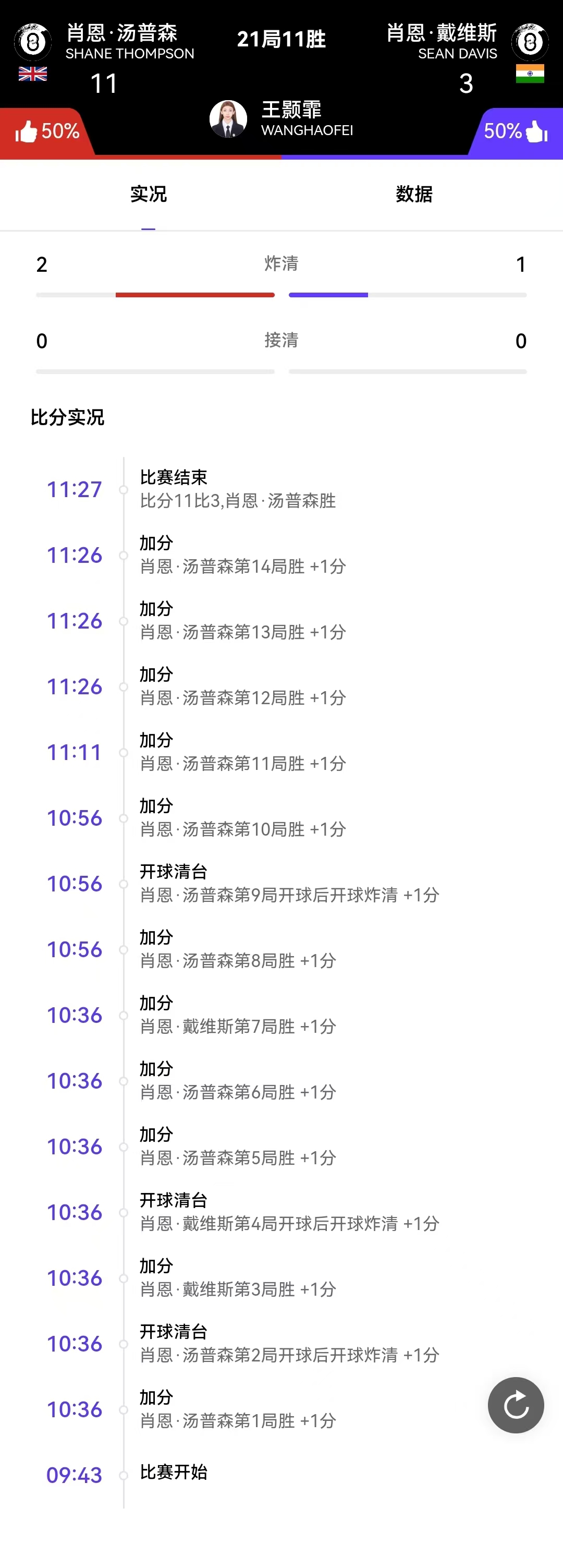Viewport: 563px width, 1568px height.
Task: Refresh the live score feed
Action: coord(516,1405)
